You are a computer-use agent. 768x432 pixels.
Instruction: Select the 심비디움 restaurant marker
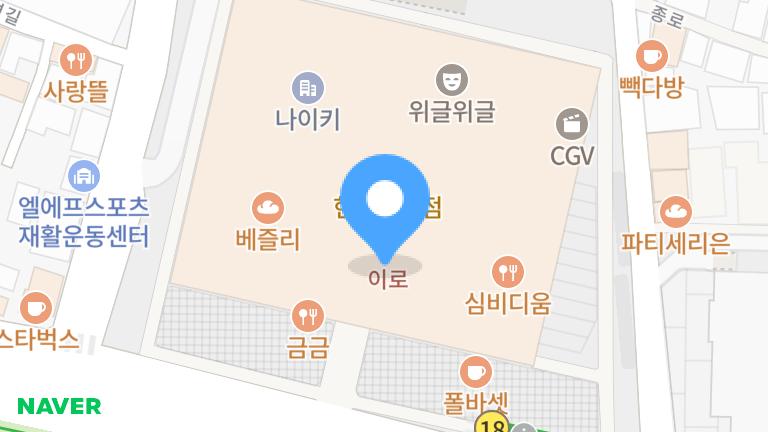pyautogui.click(x=508, y=270)
